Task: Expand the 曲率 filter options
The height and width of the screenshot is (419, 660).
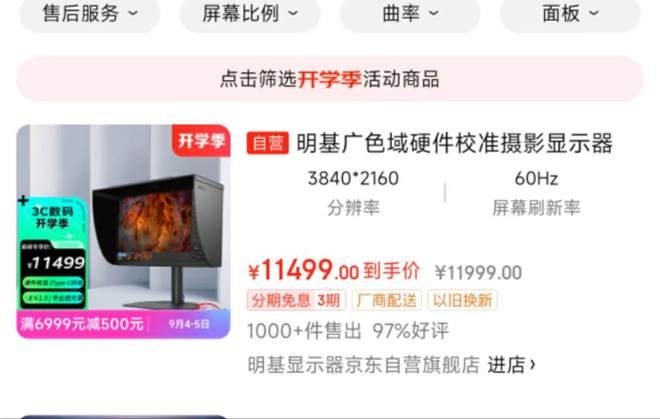Action: (411, 14)
